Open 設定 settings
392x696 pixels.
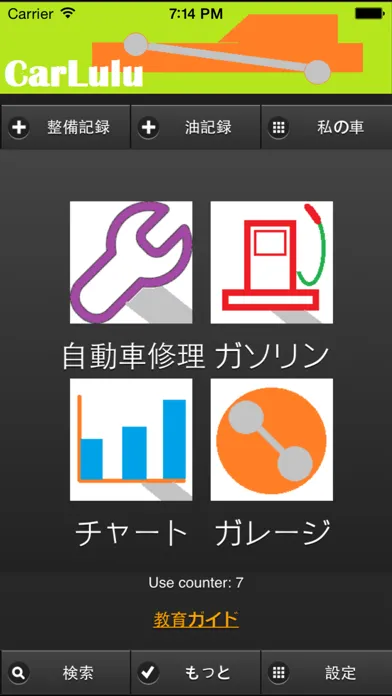(x=326, y=673)
